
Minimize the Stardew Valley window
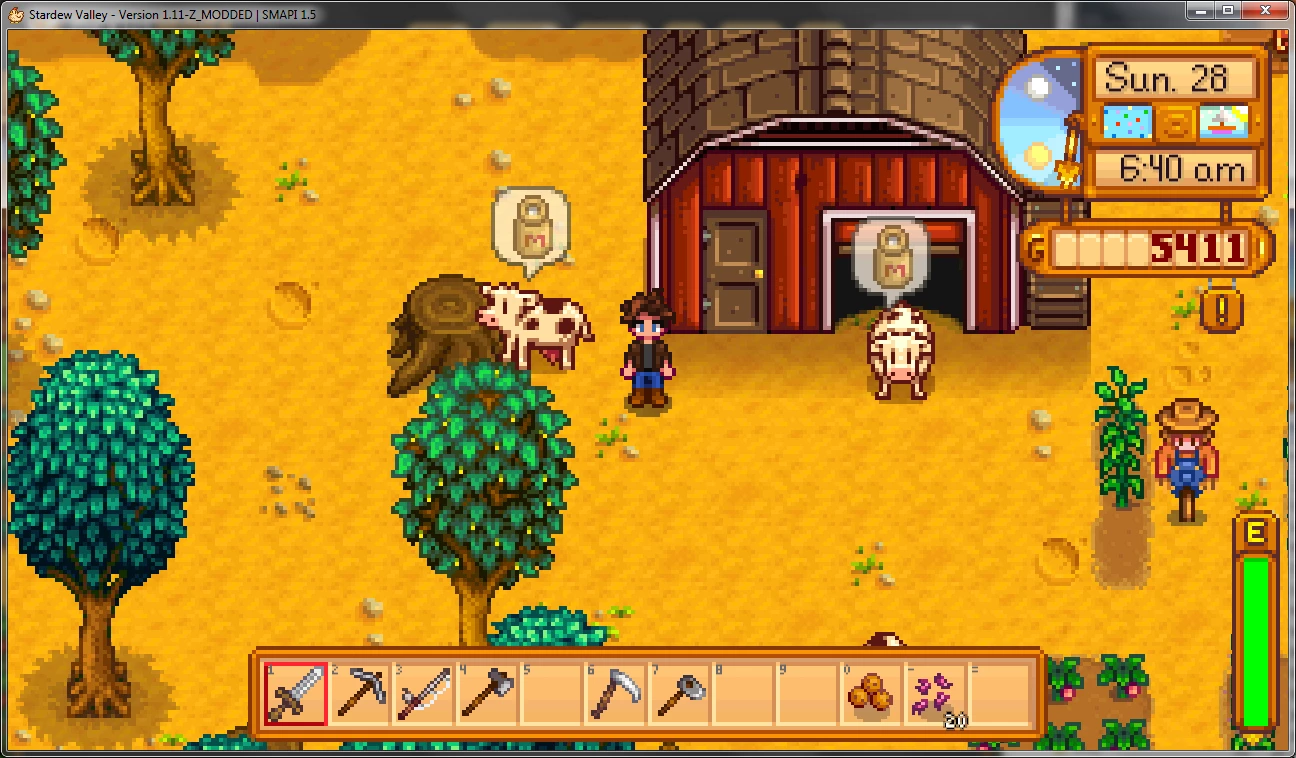coord(1198,10)
